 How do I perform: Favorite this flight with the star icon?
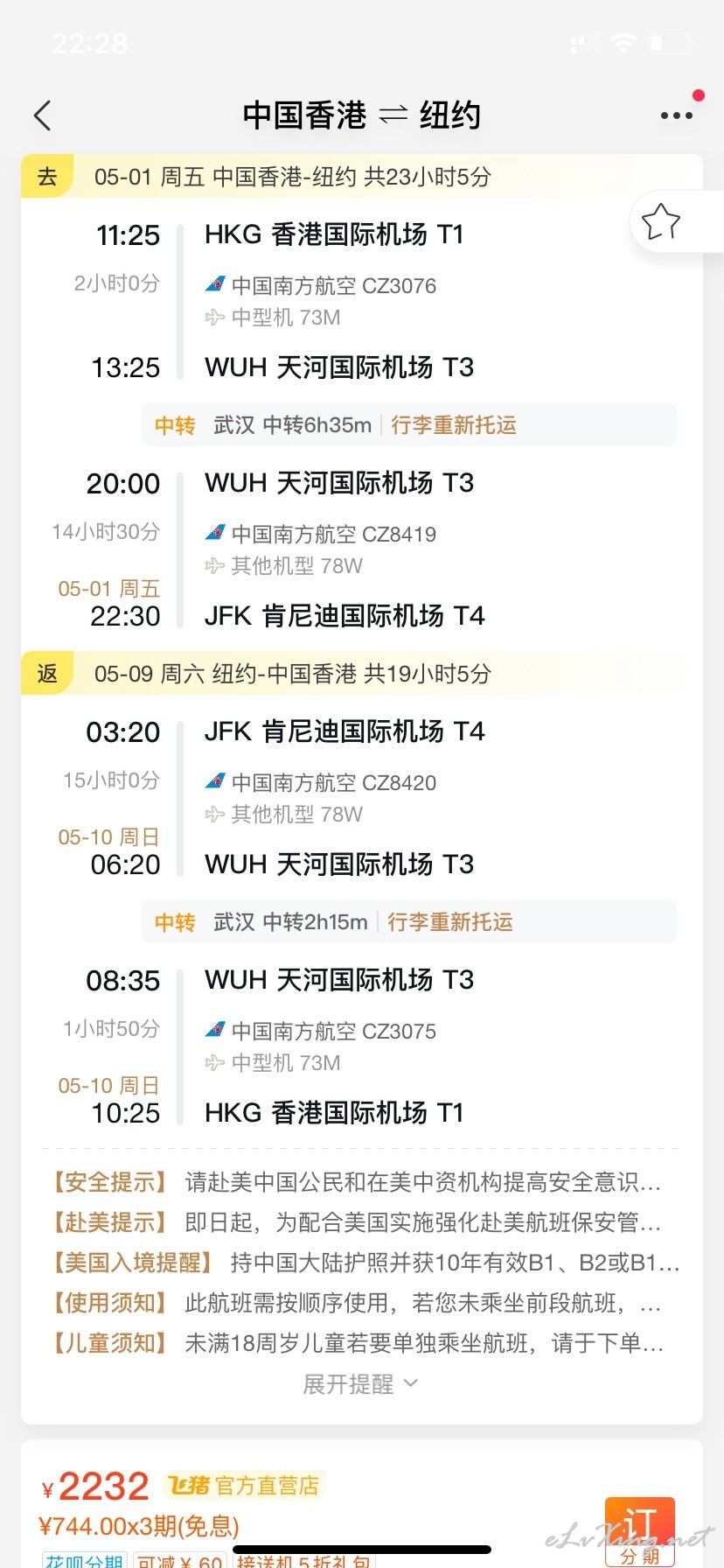[661, 221]
